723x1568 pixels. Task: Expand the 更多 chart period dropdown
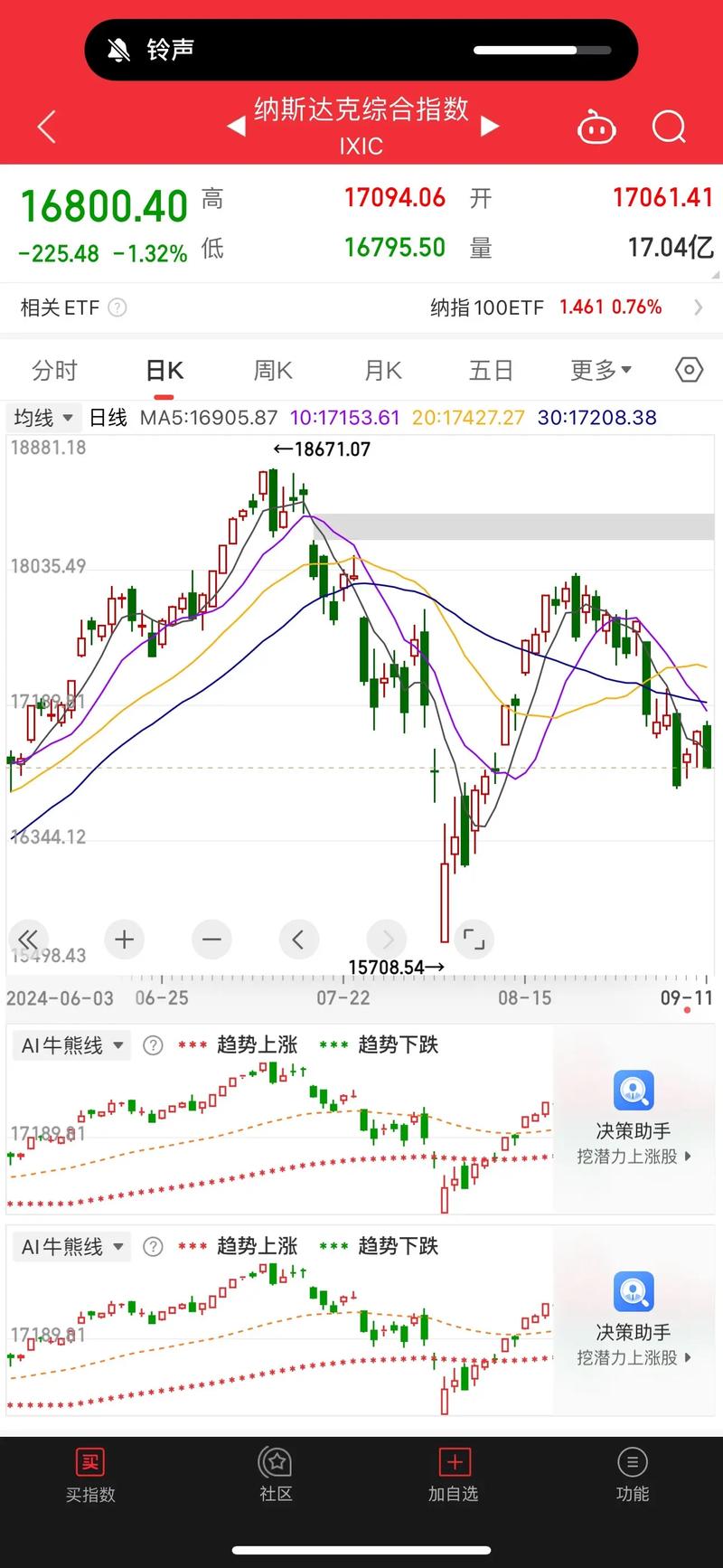click(601, 371)
